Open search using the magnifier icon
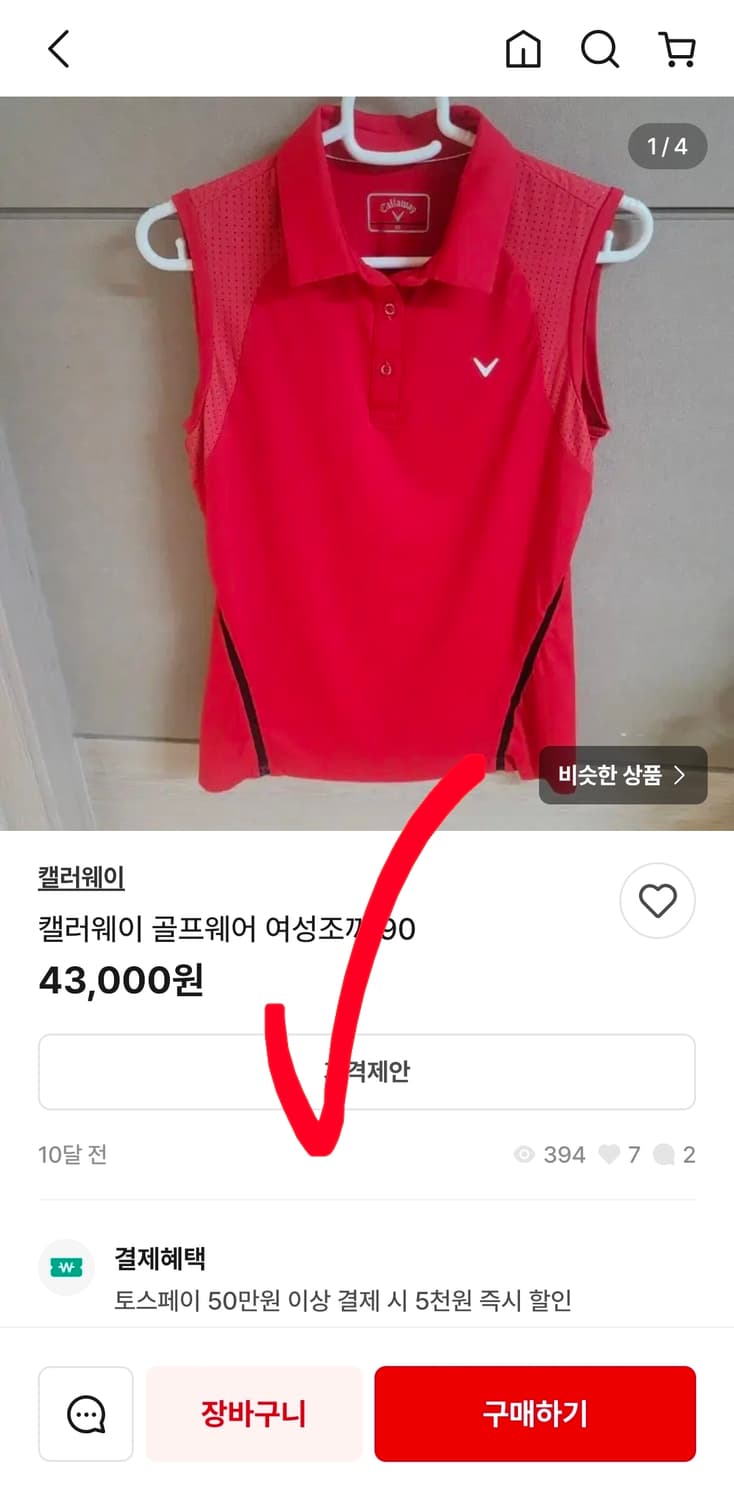The width and height of the screenshot is (734, 1500). pos(599,48)
